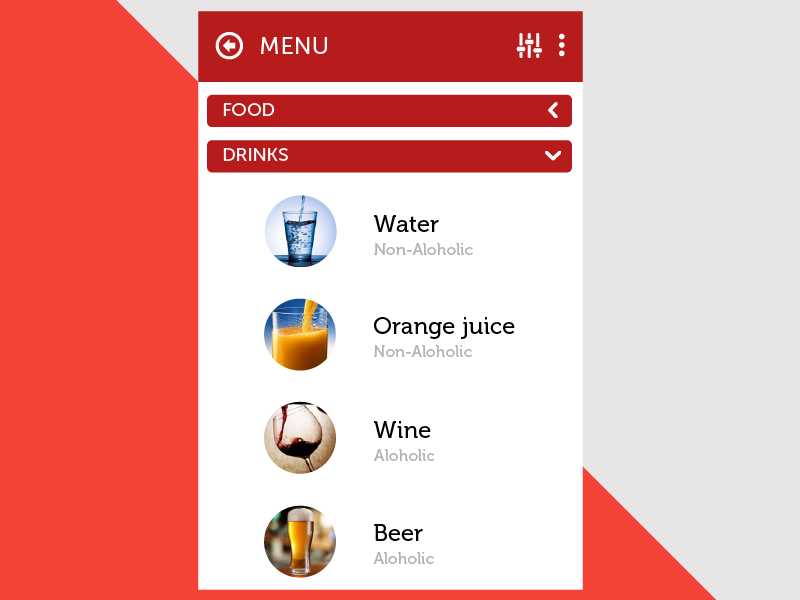
Task: Open the filter settings sliders icon
Action: [x=529, y=45]
